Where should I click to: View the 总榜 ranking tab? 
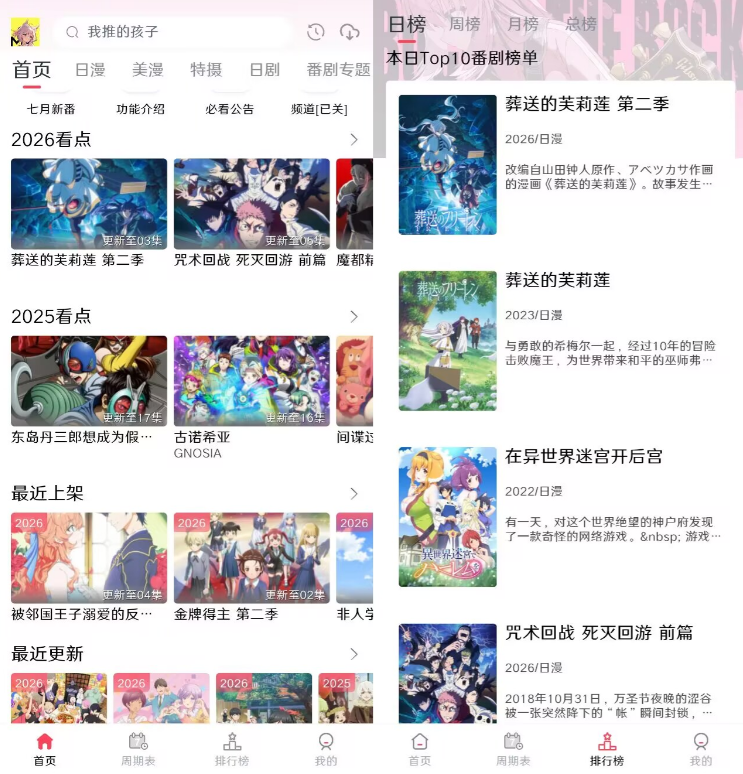[581, 24]
